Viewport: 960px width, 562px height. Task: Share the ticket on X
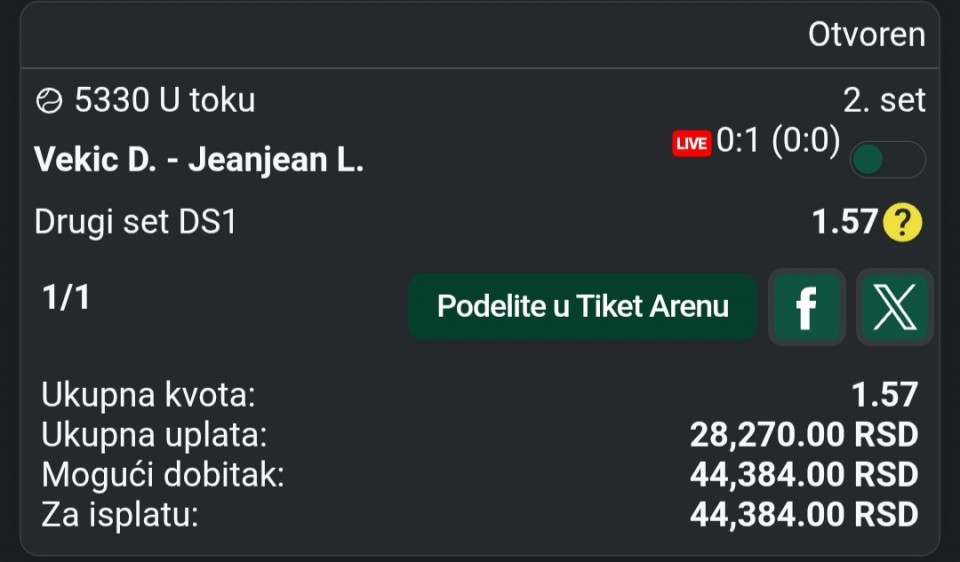click(894, 307)
